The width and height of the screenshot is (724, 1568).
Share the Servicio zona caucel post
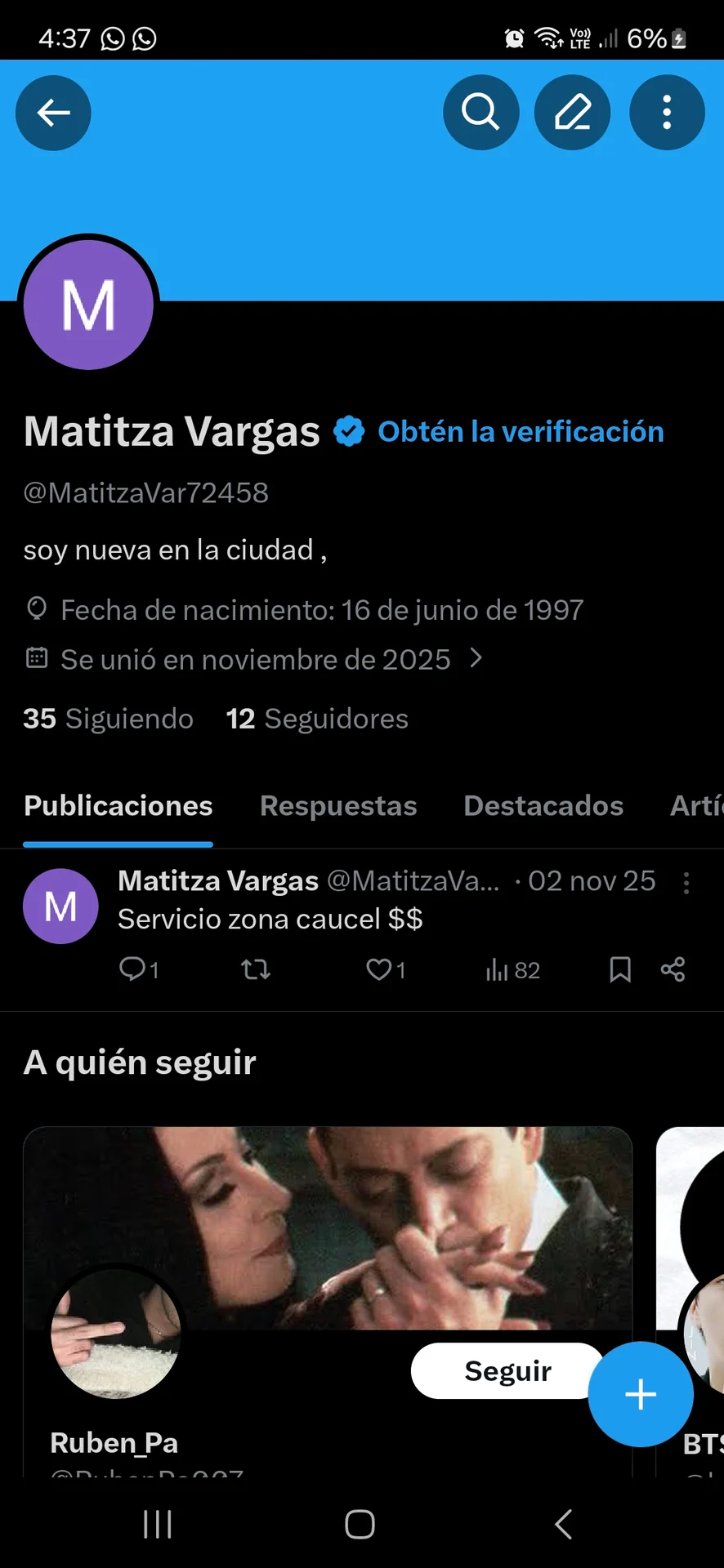(x=673, y=969)
